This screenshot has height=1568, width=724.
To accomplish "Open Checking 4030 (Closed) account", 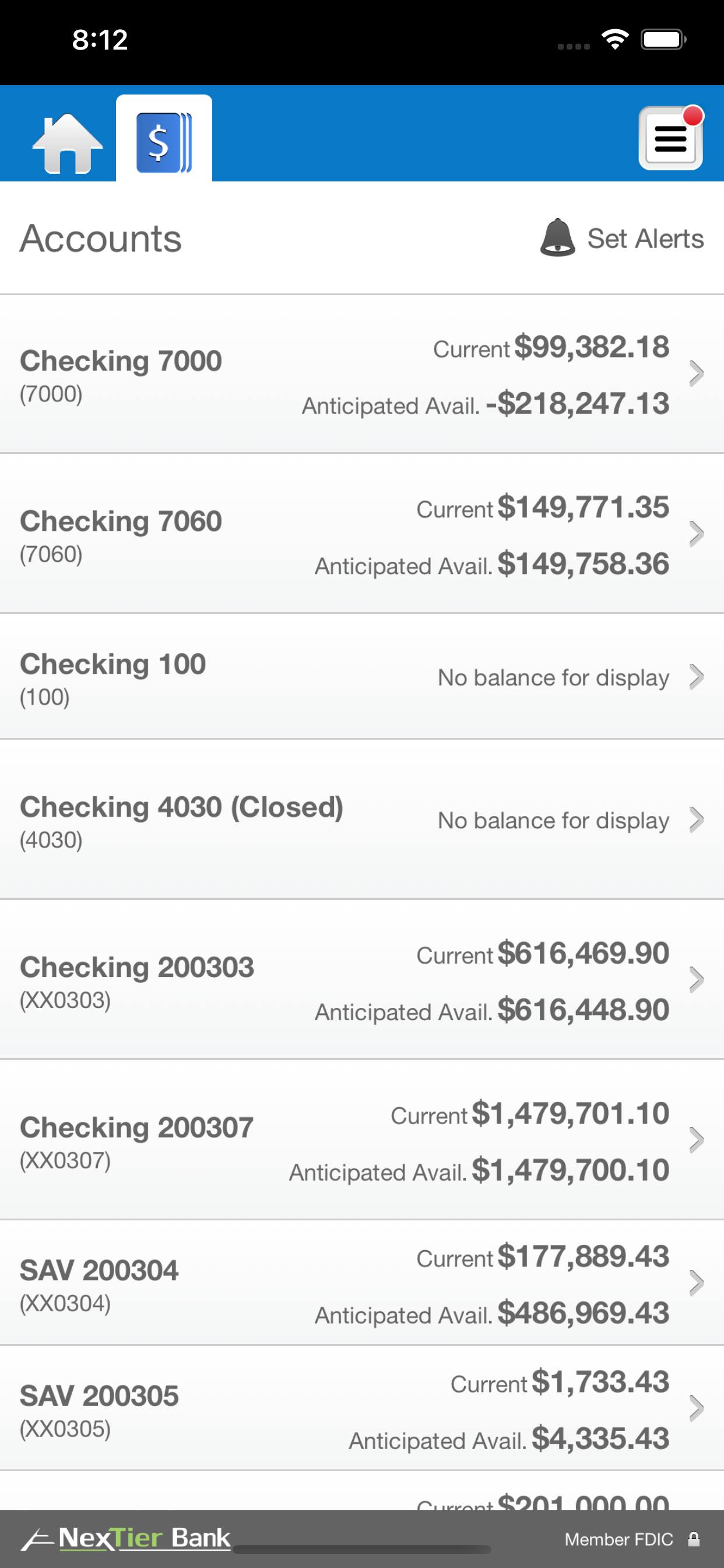I will pyautogui.click(x=362, y=820).
